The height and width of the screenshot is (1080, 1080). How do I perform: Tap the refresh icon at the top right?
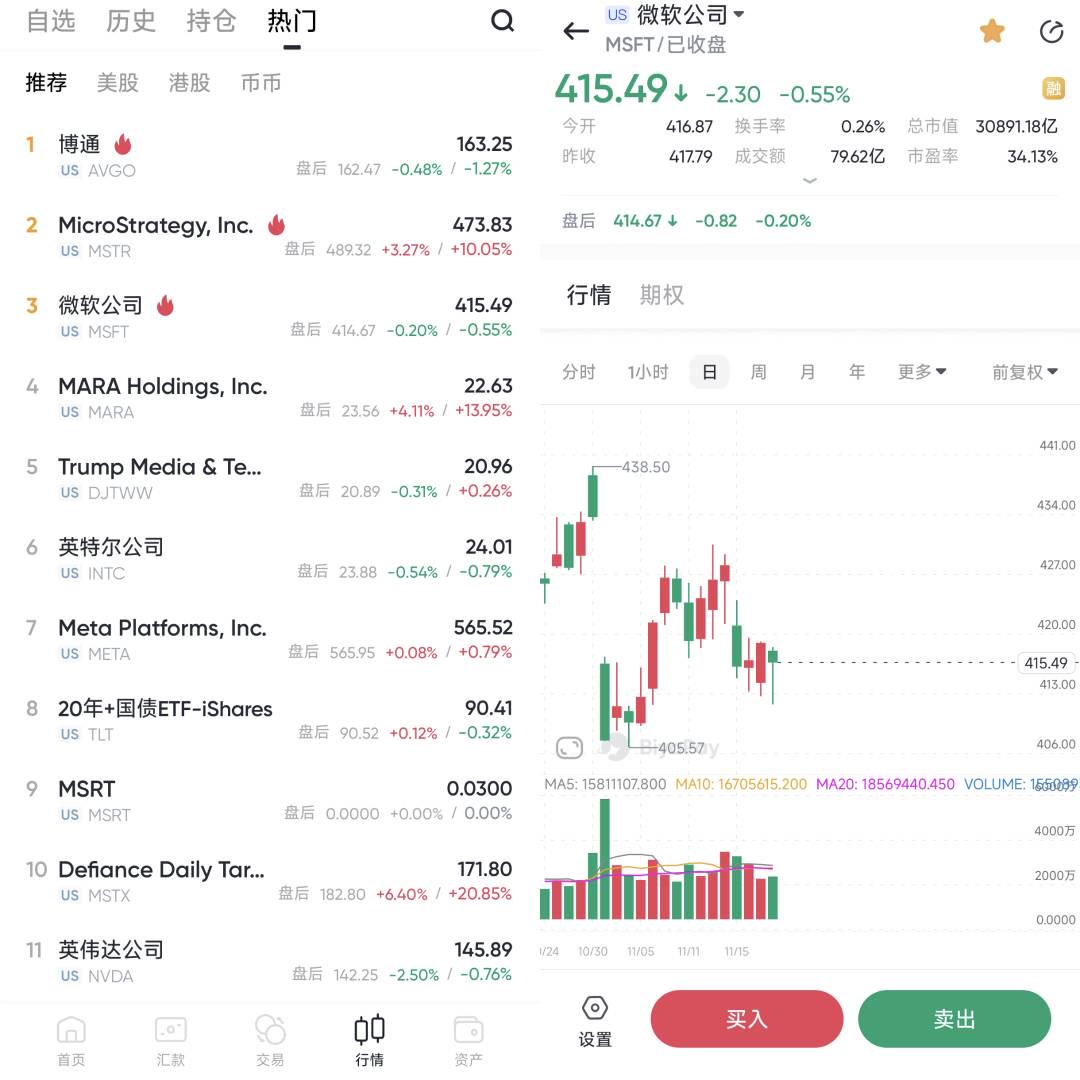click(x=1051, y=31)
